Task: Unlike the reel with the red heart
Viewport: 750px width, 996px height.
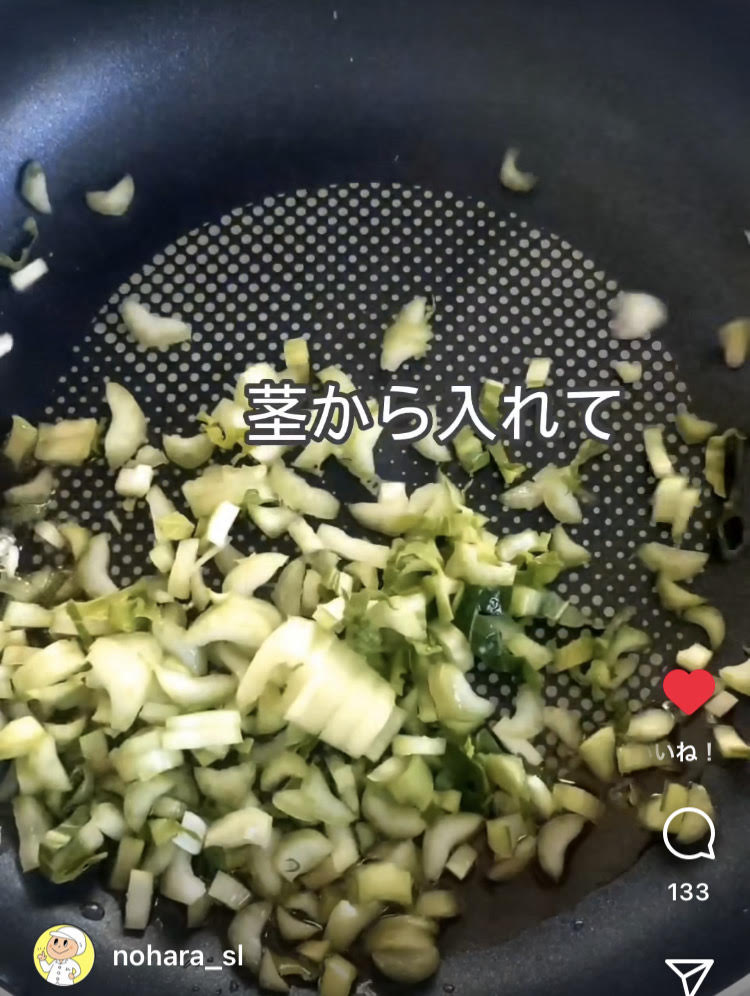Action: (690, 692)
